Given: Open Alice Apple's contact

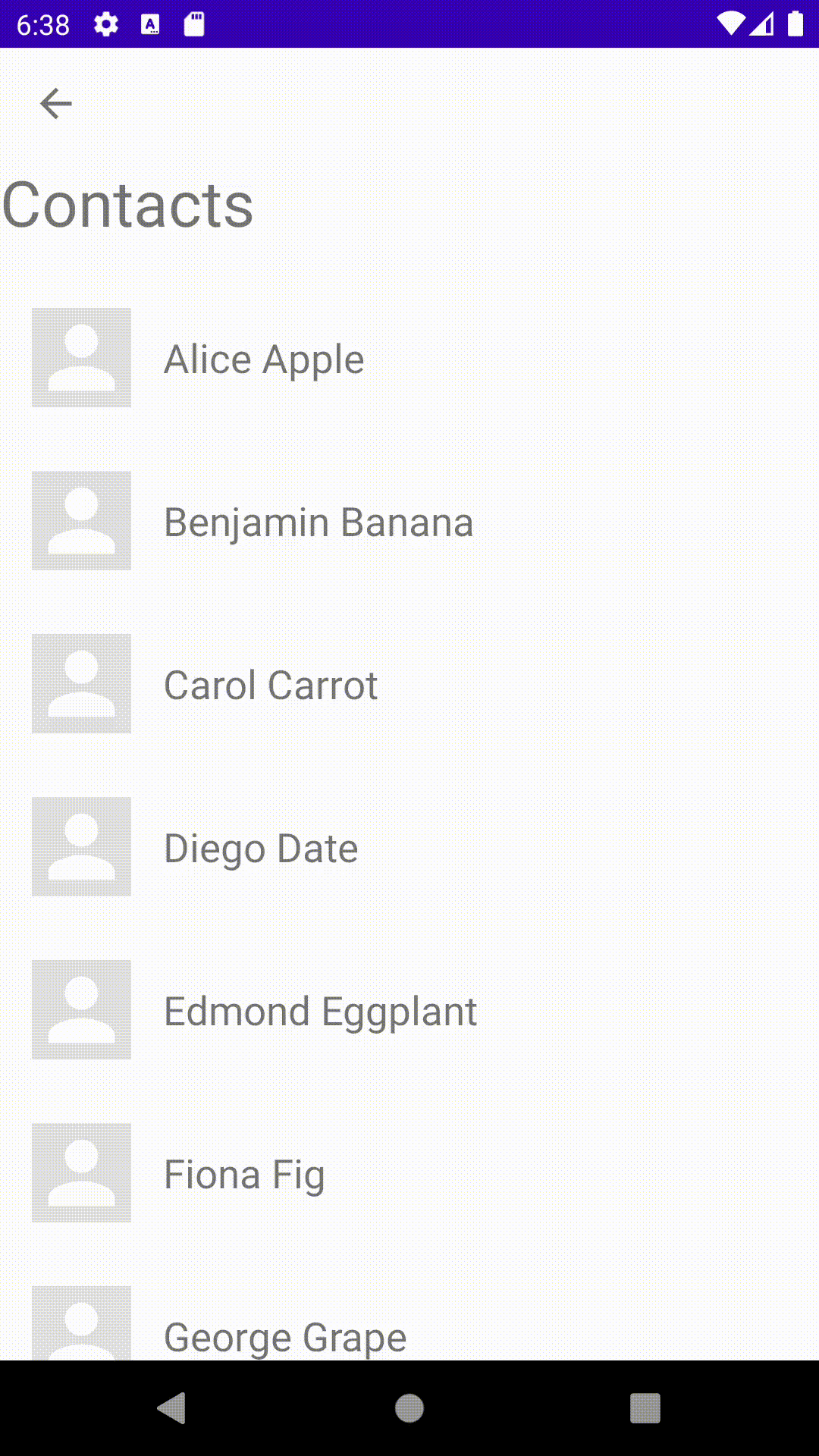Looking at the screenshot, I should click(x=409, y=358).
